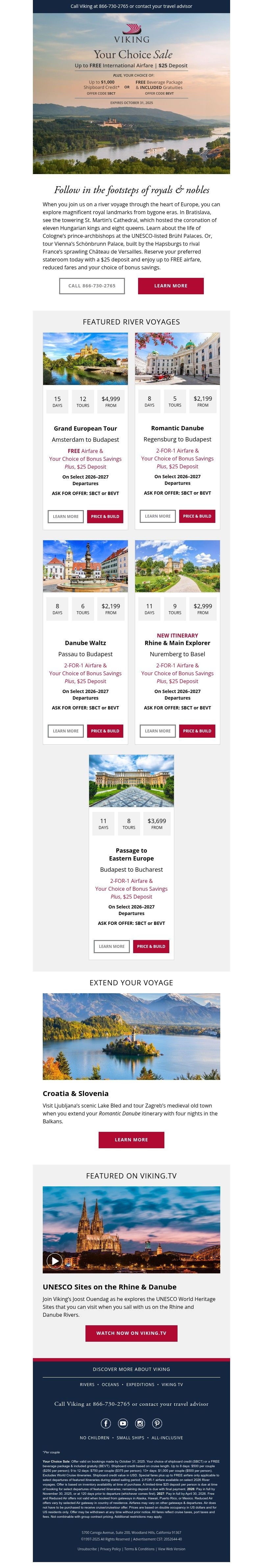263x1568 pixels.
Task: Price & Build the Romantic Danube voyage
Action: [x=197, y=516]
